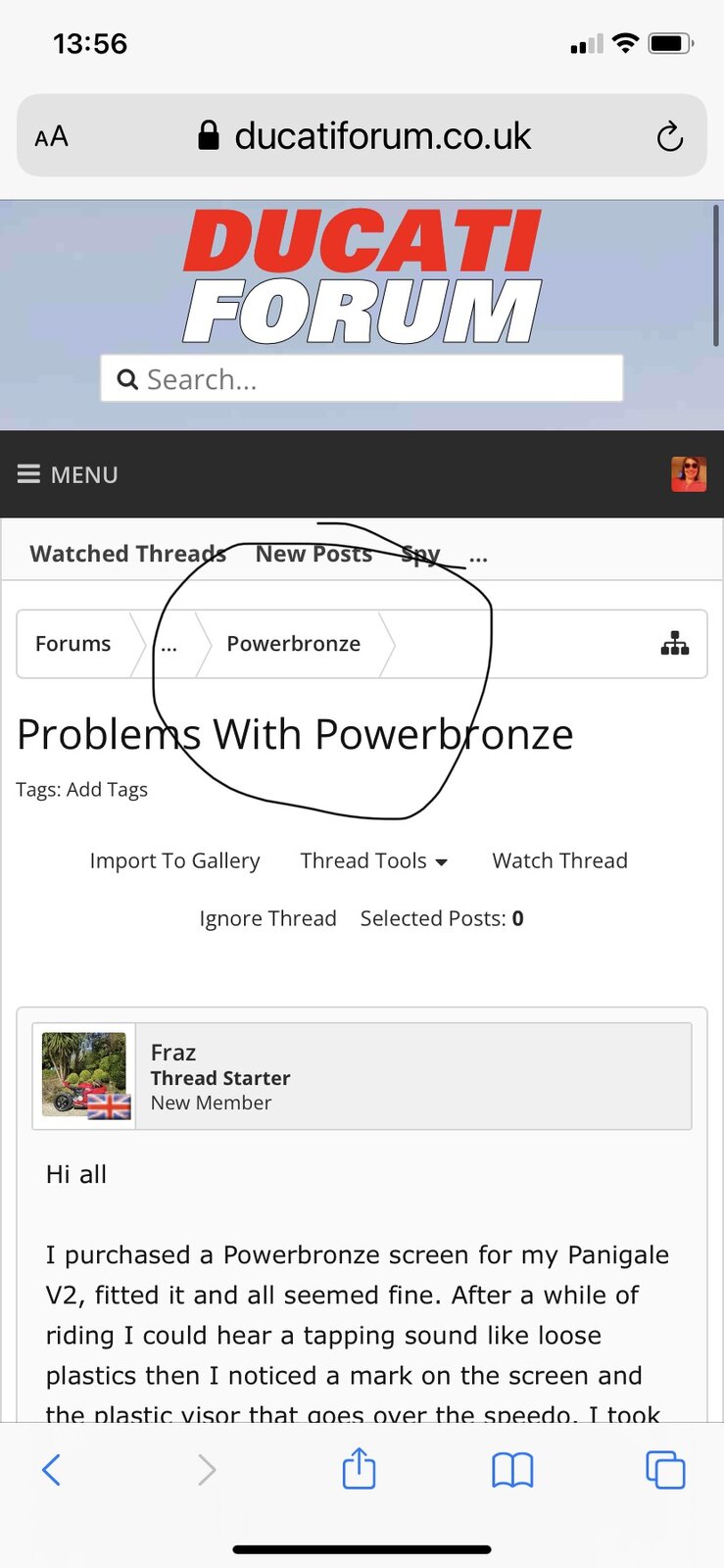724x1568 pixels.
Task: Go to New Posts
Action: (x=314, y=554)
